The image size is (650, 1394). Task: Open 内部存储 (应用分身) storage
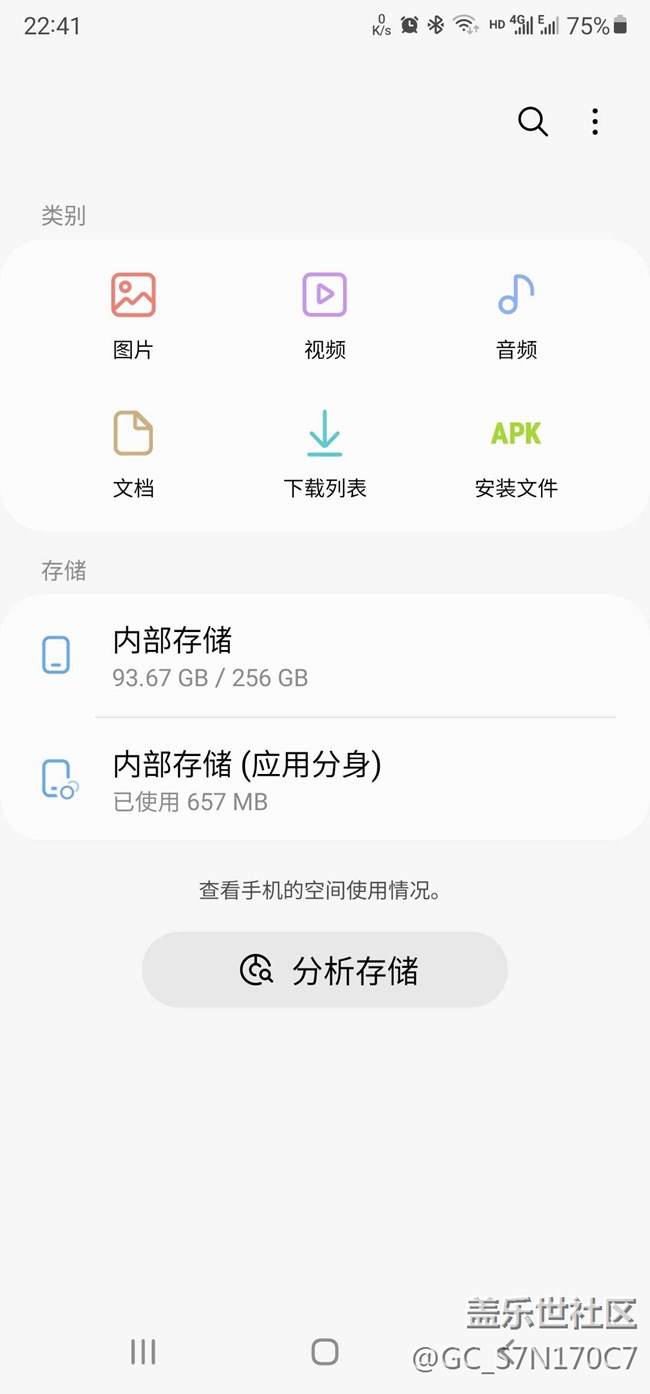325,781
